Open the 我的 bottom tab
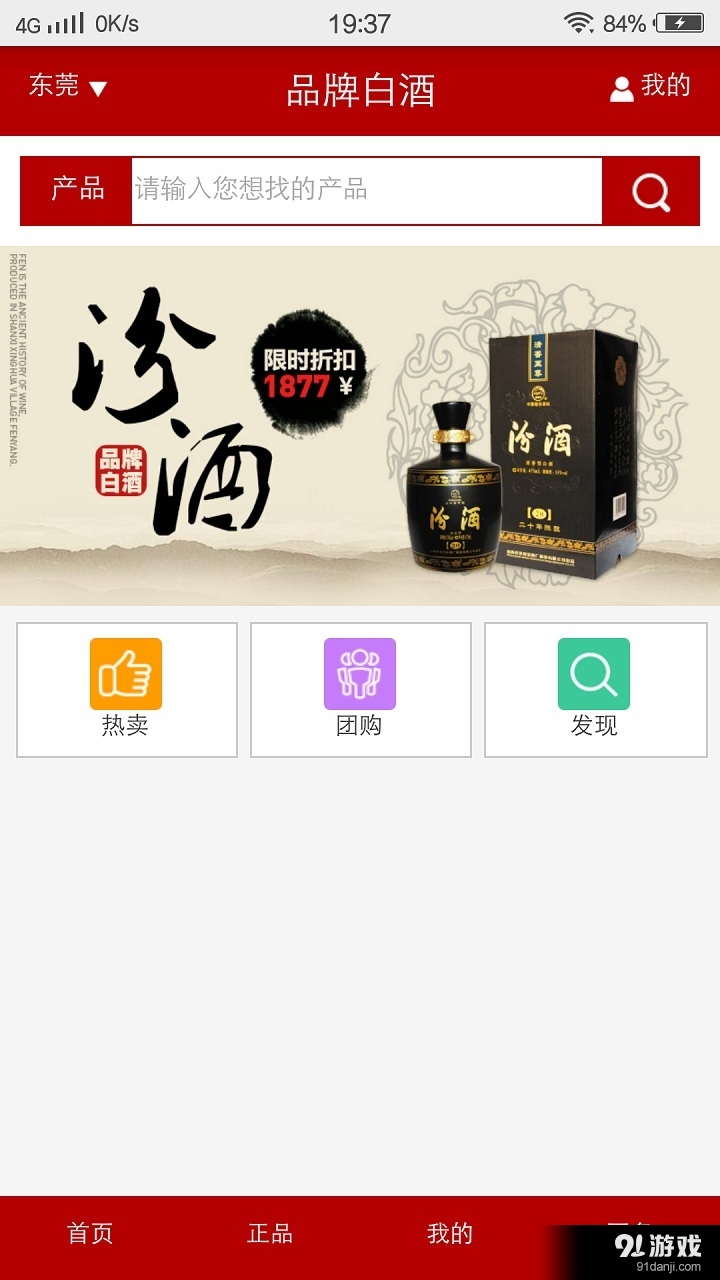 tap(450, 1235)
